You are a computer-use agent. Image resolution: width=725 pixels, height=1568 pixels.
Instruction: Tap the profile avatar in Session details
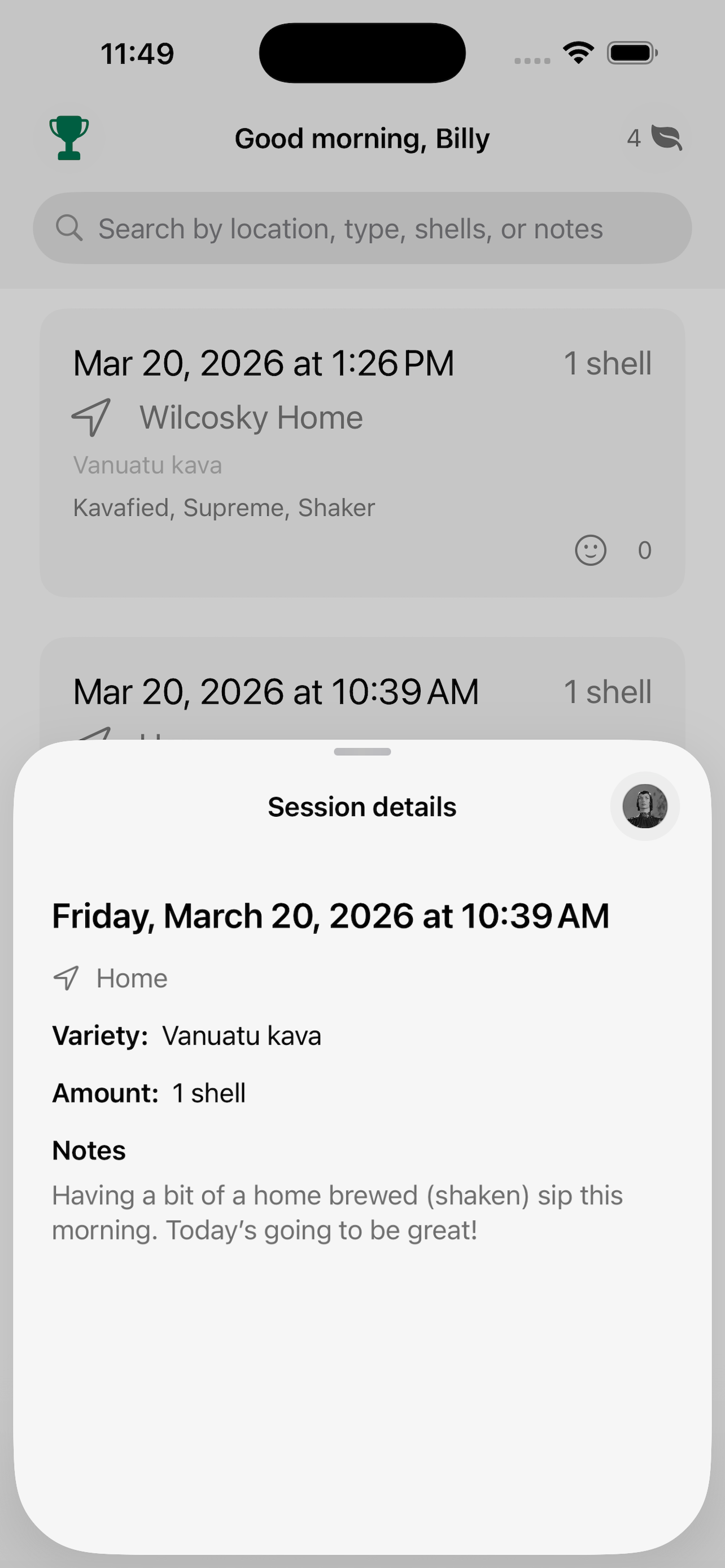click(645, 807)
